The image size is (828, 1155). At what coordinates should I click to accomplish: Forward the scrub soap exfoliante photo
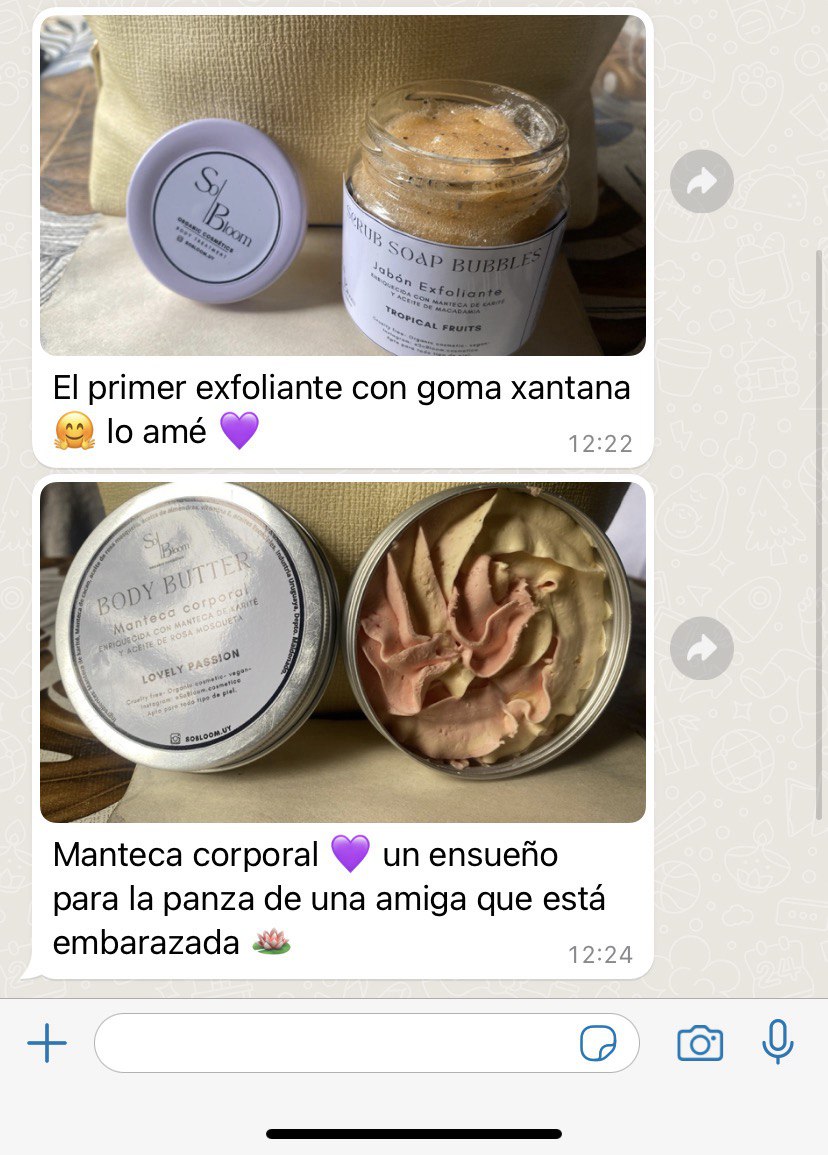point(702,181)
